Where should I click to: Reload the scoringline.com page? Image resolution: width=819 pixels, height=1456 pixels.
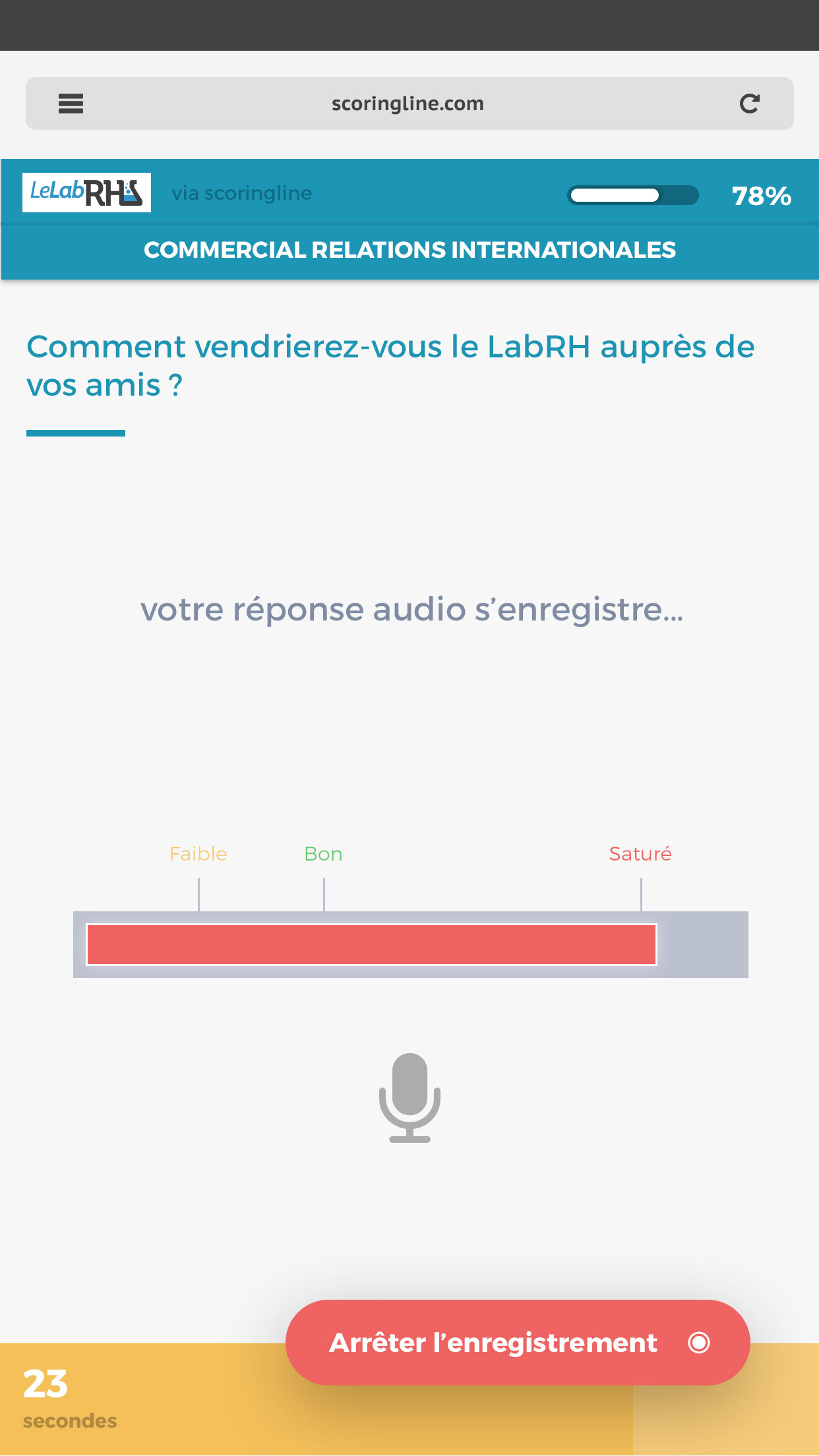(749, 104)
